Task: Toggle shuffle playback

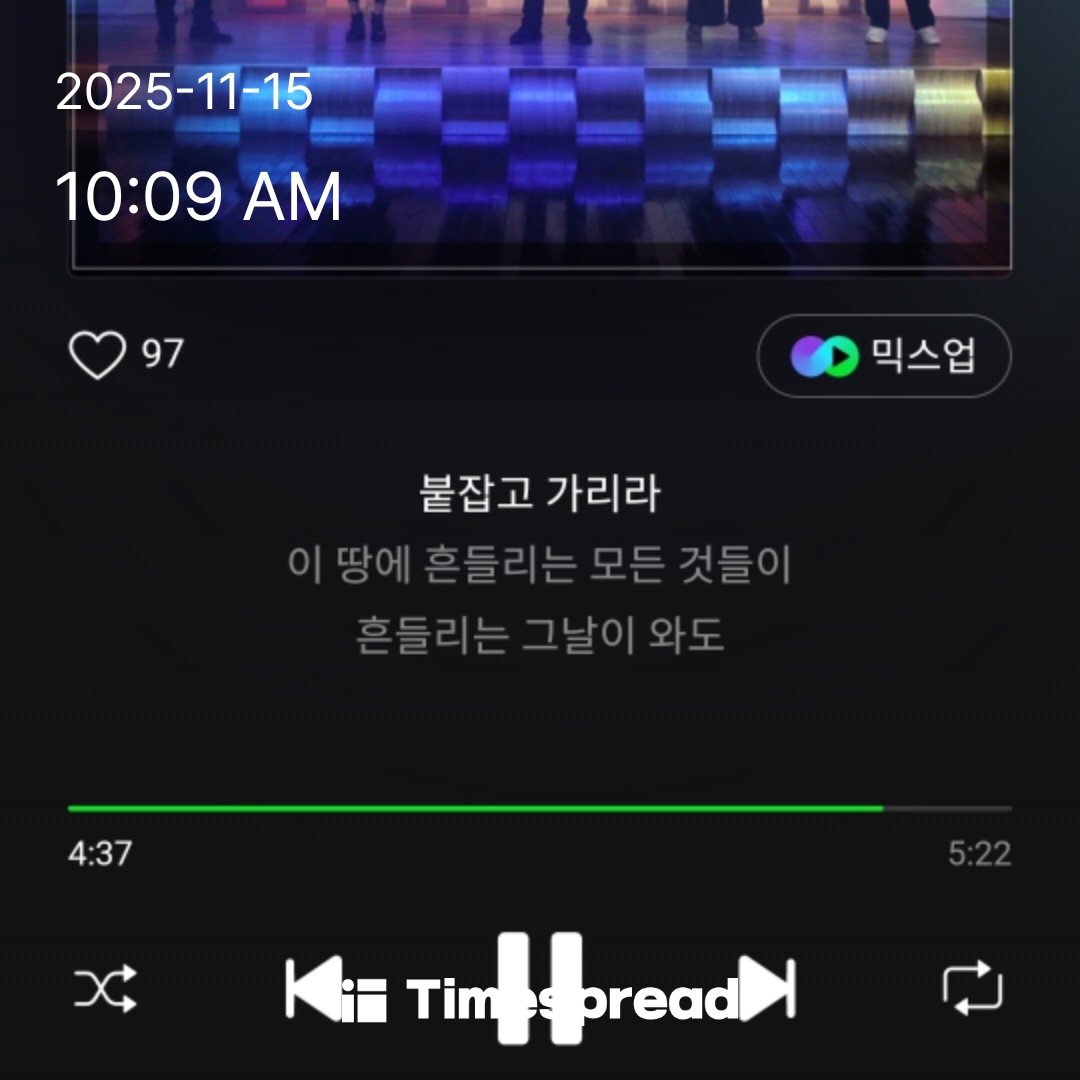Action: tap(105, 989)
